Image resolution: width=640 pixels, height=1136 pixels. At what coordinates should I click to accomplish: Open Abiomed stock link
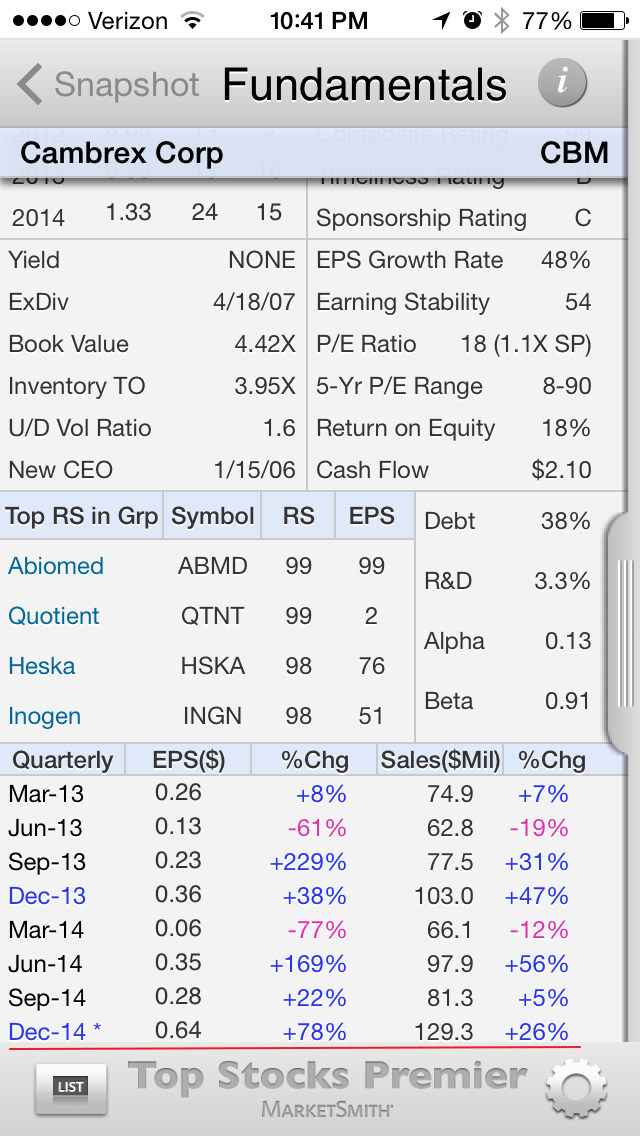(56, 566)
